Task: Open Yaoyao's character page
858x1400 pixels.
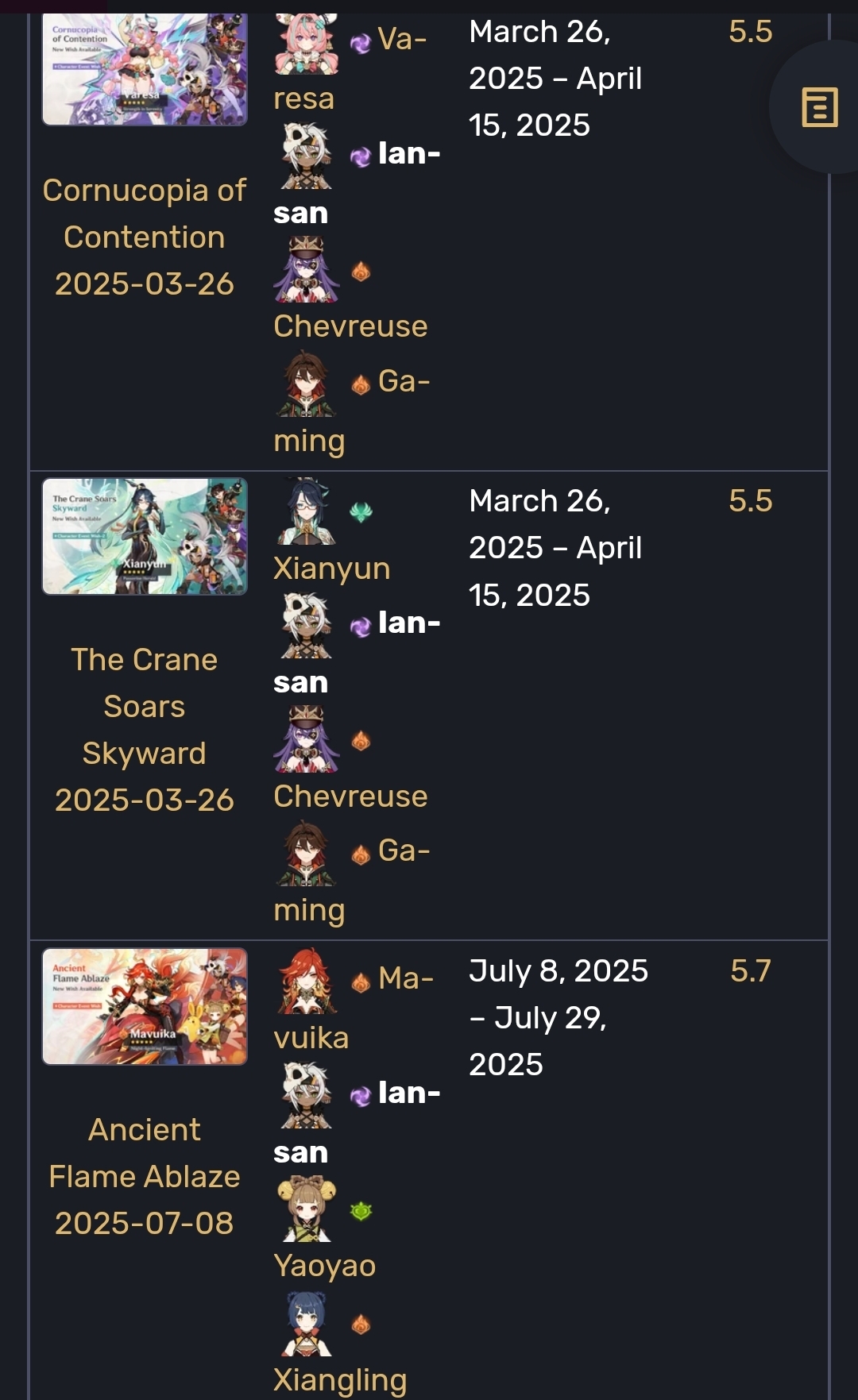Action: (x=324, y=1265)
